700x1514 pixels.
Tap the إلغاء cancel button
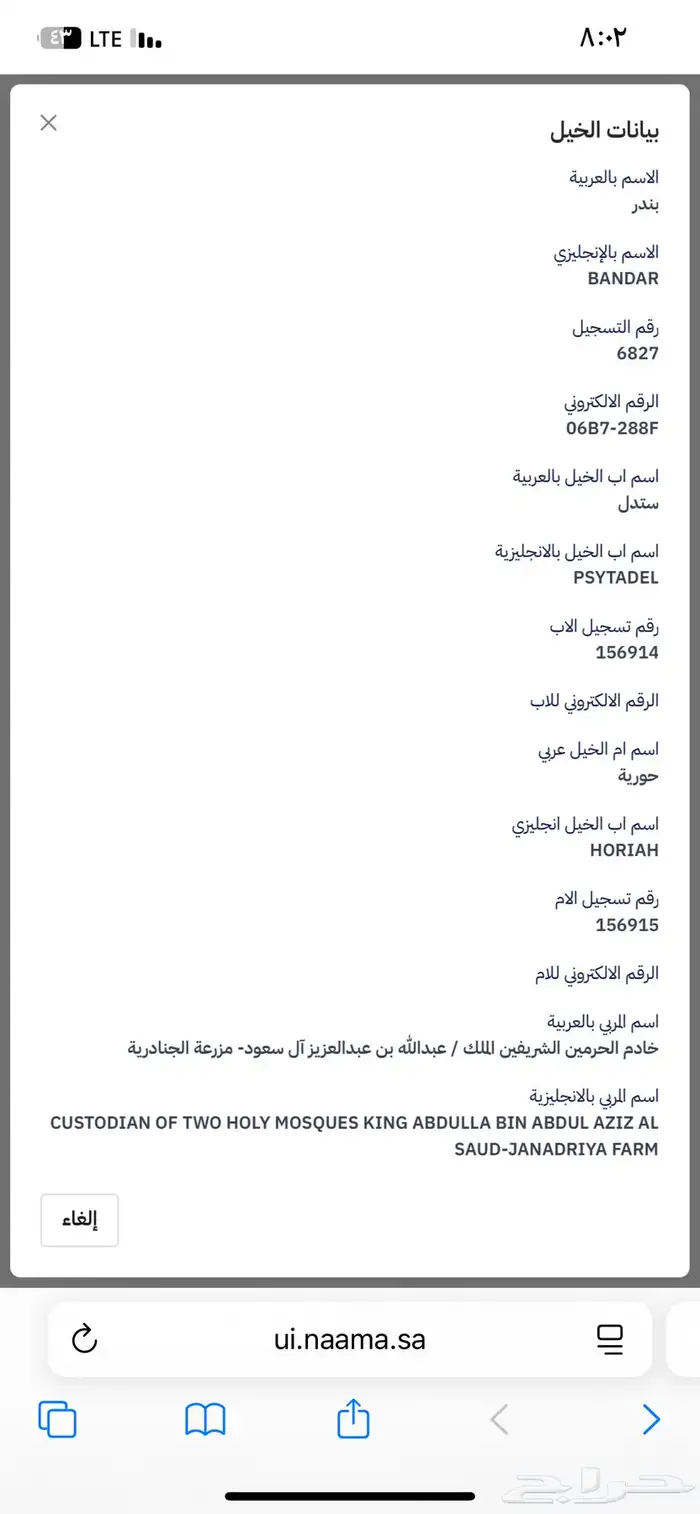pos(80,1220)
